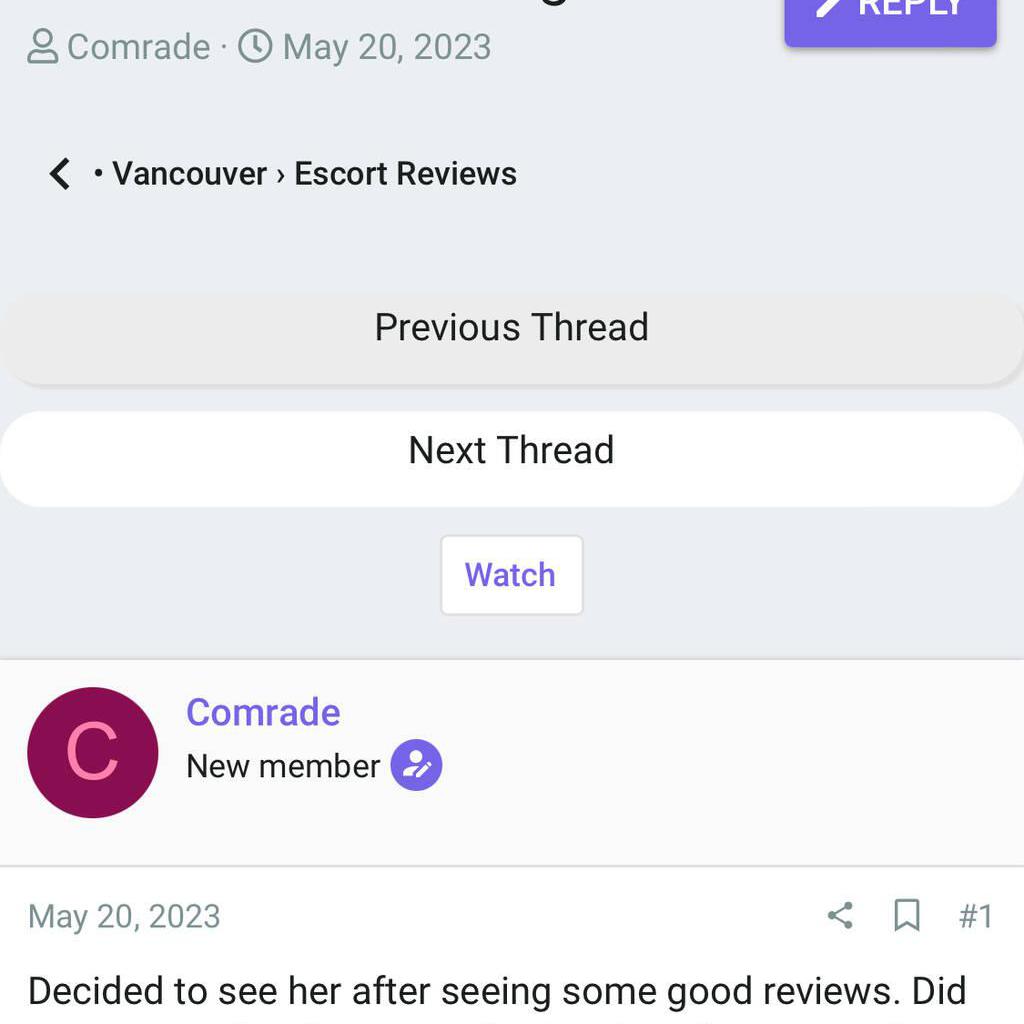Open thread author Comrade's profile link
The height and width of the screenshot is (1024, 1024).
(x=138, y=47)
